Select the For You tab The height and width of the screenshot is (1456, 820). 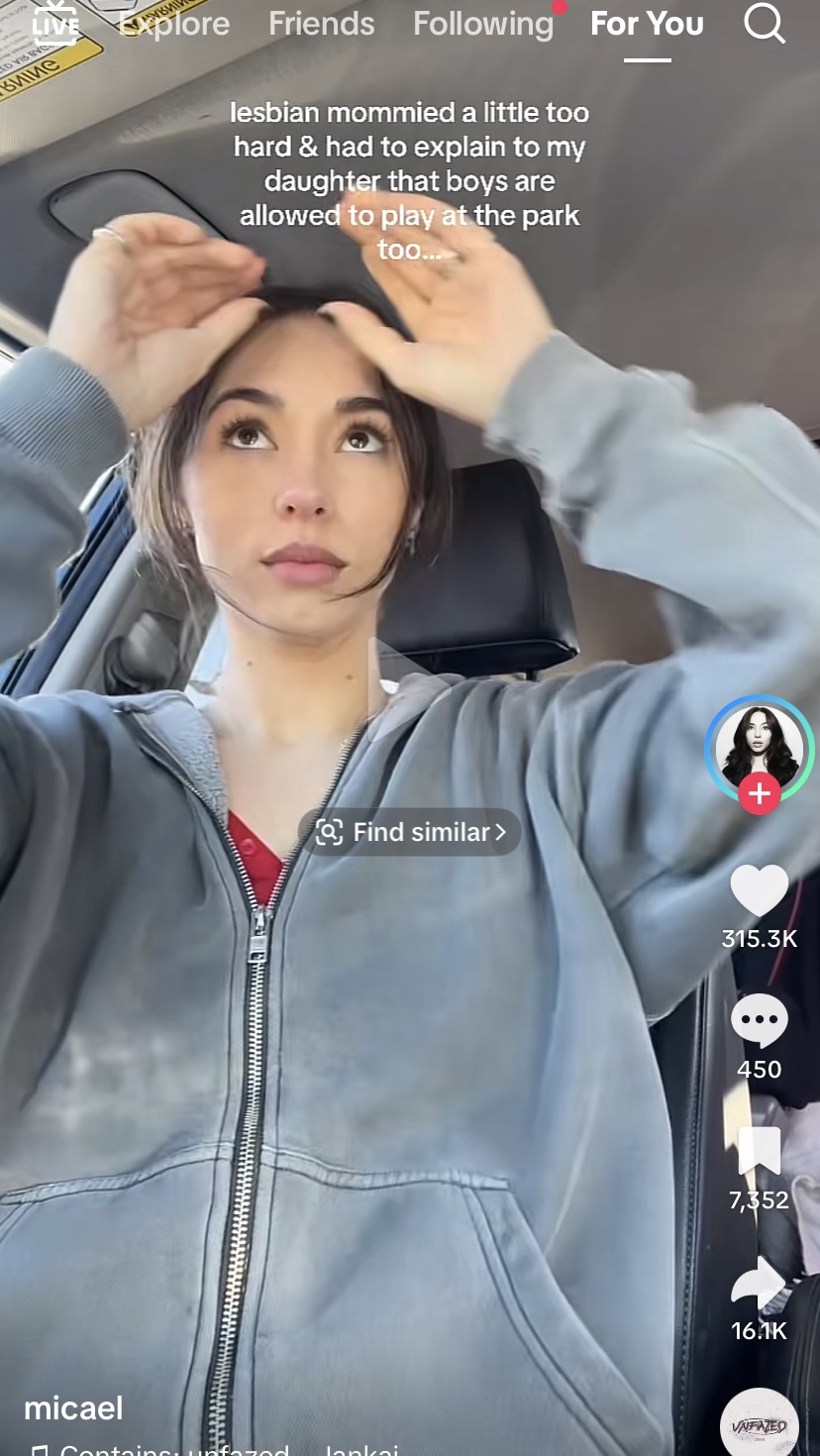coord(647,24)
